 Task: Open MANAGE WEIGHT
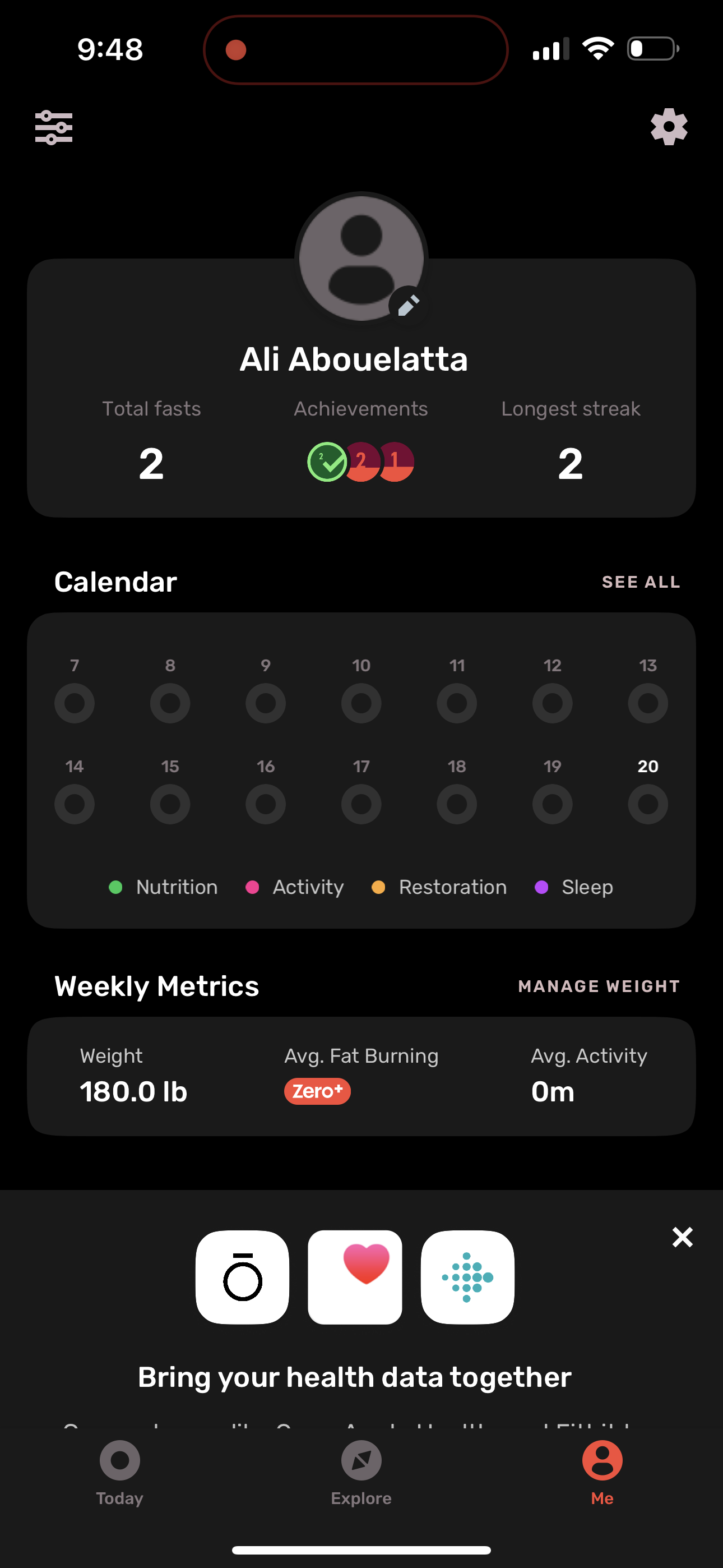[598, 986]
